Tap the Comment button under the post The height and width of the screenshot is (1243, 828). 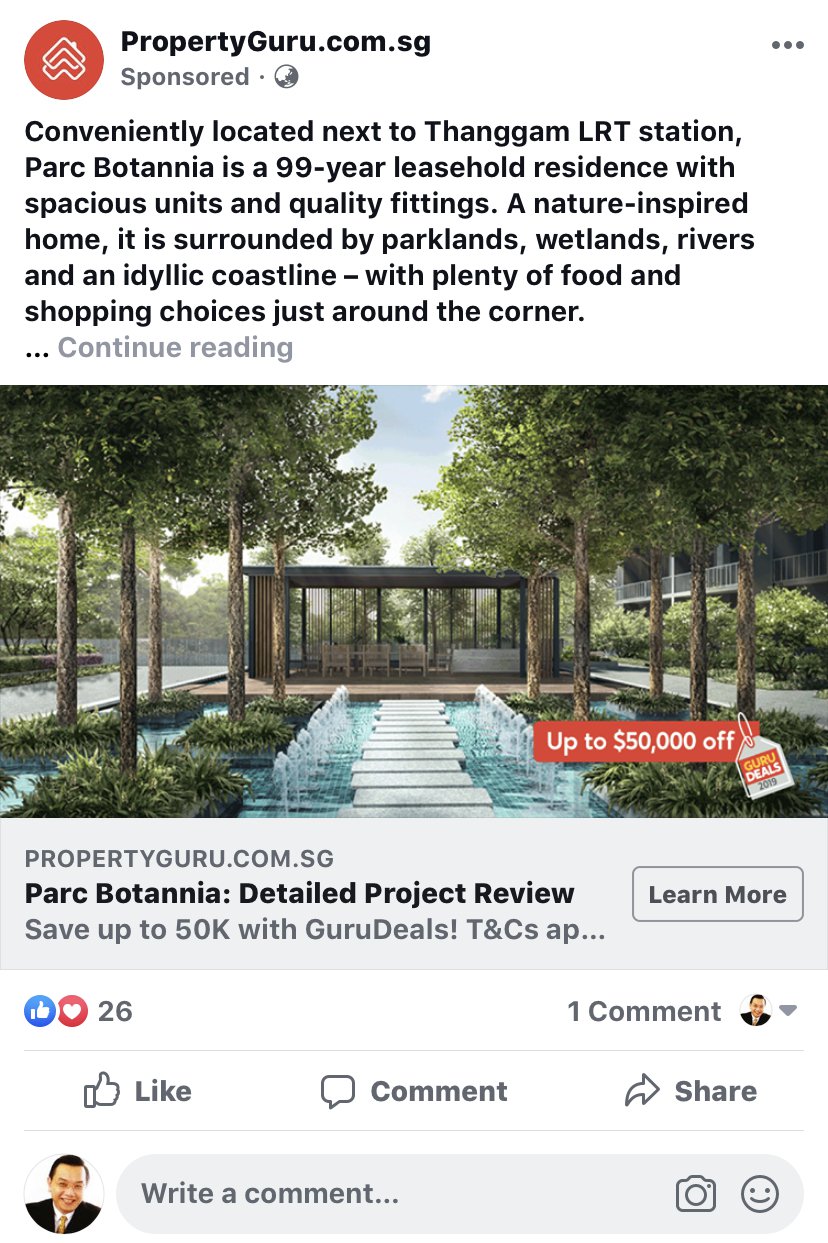click(x=414, y=1091)
